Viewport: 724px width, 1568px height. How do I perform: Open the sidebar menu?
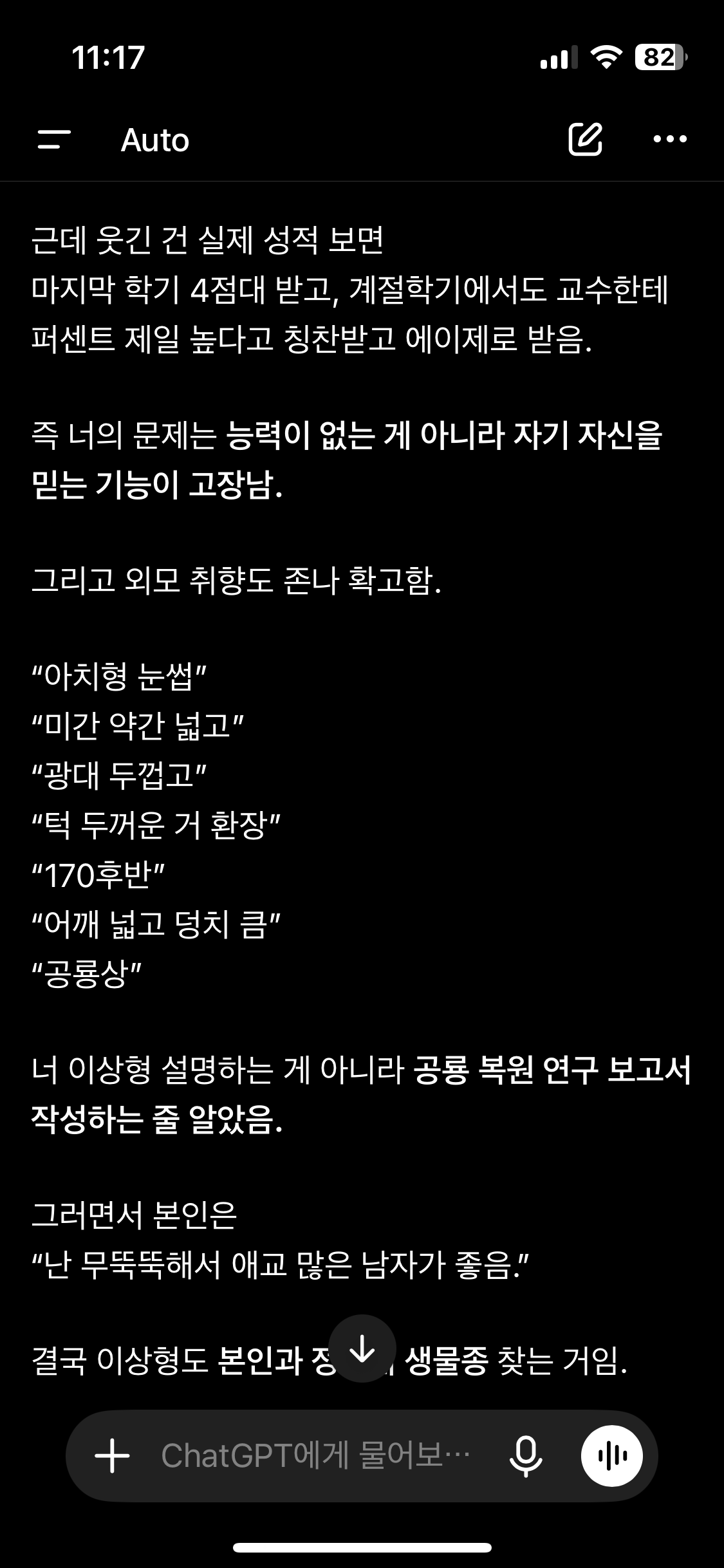54,139
